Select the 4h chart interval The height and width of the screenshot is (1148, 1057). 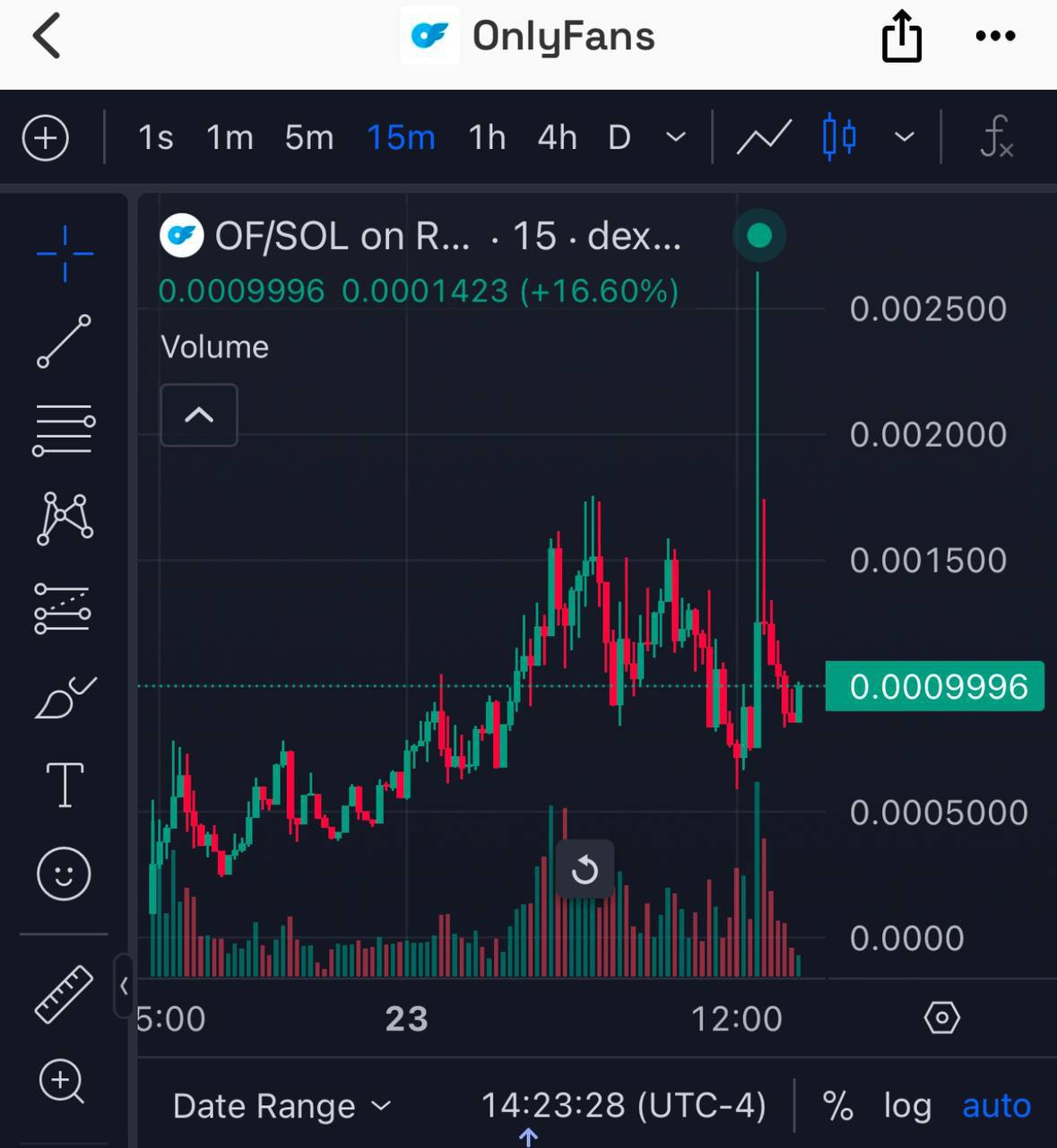[x=557, y=138]
